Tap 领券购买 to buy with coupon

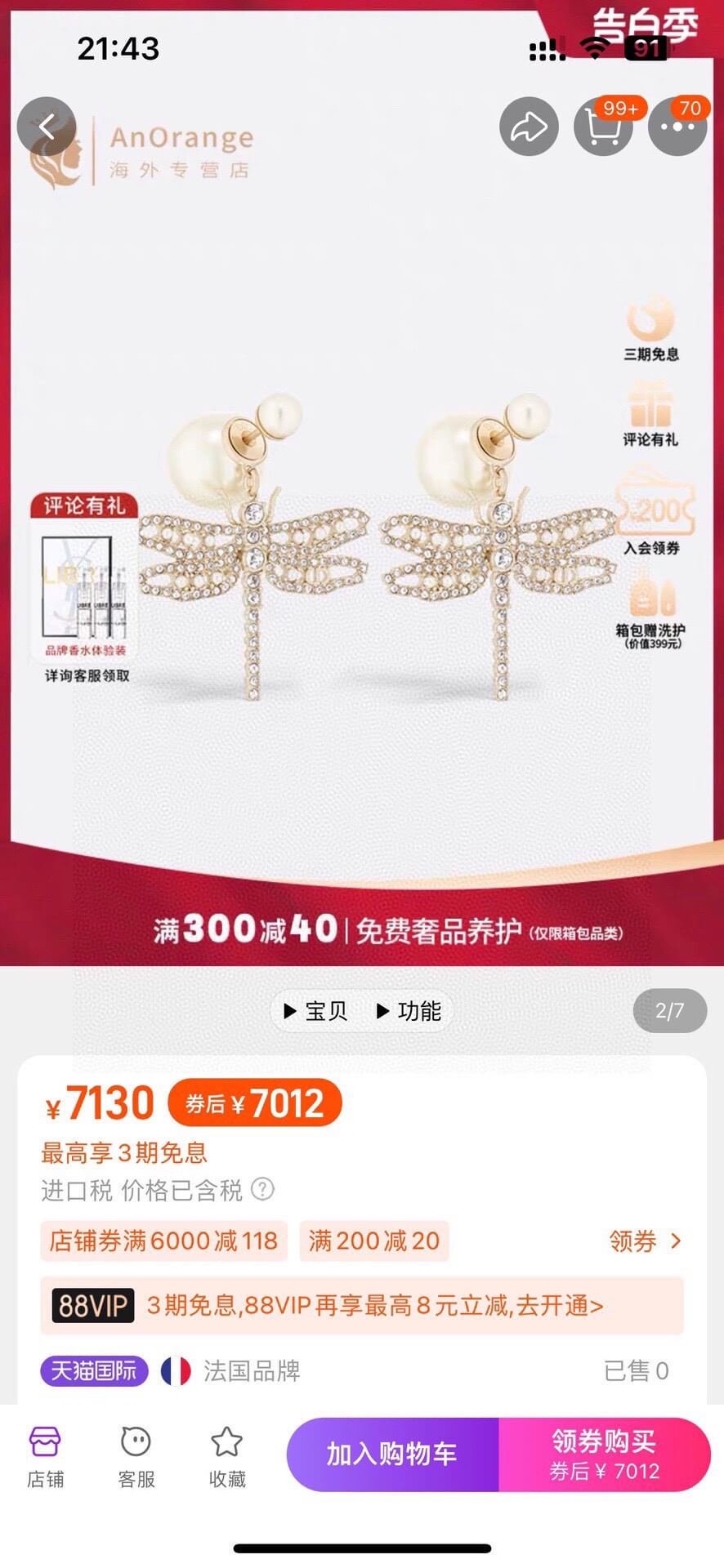pos(604,1454)
